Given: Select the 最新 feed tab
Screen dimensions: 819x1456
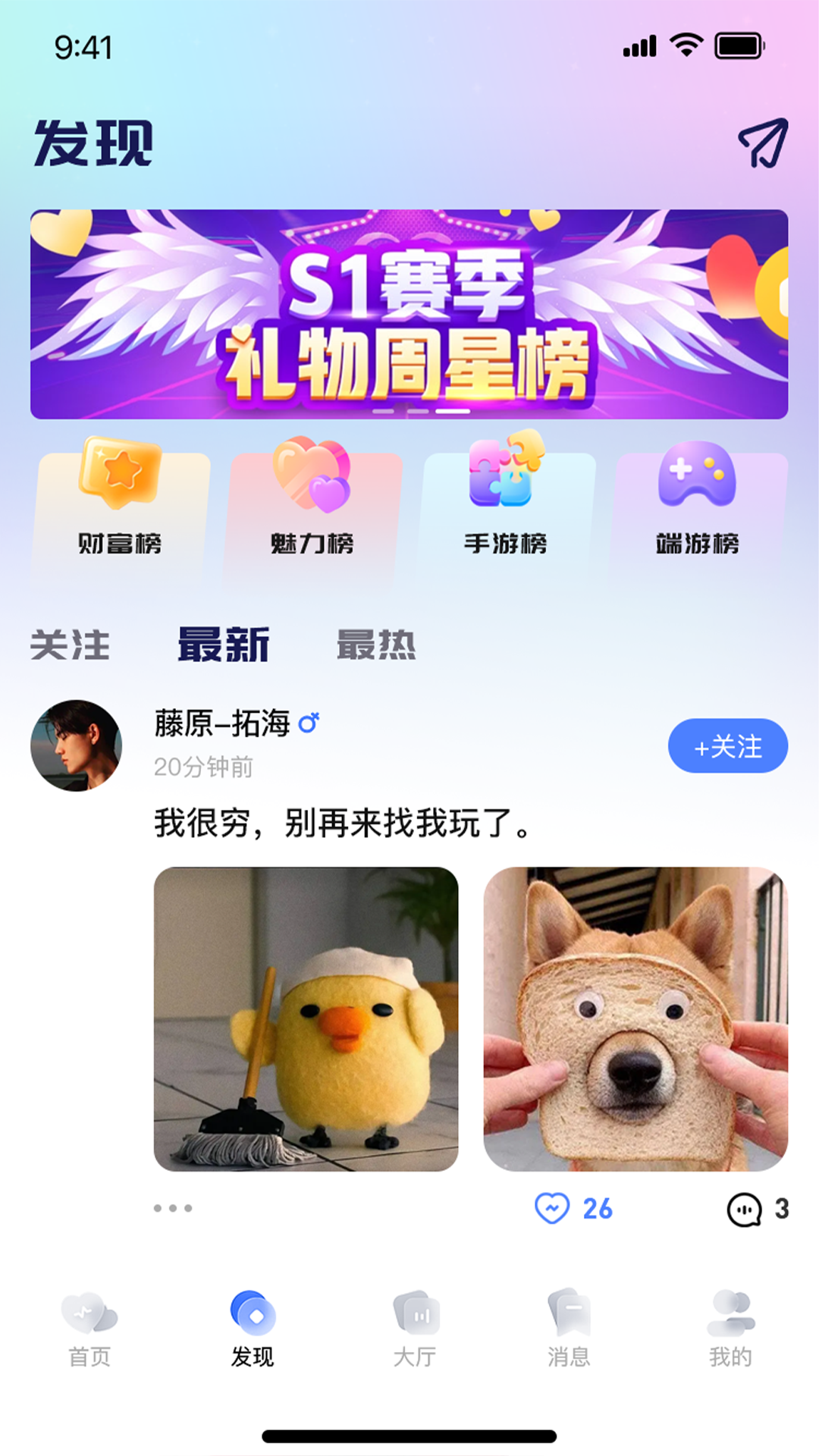Looking at the screenshot, I should point(224,645).
